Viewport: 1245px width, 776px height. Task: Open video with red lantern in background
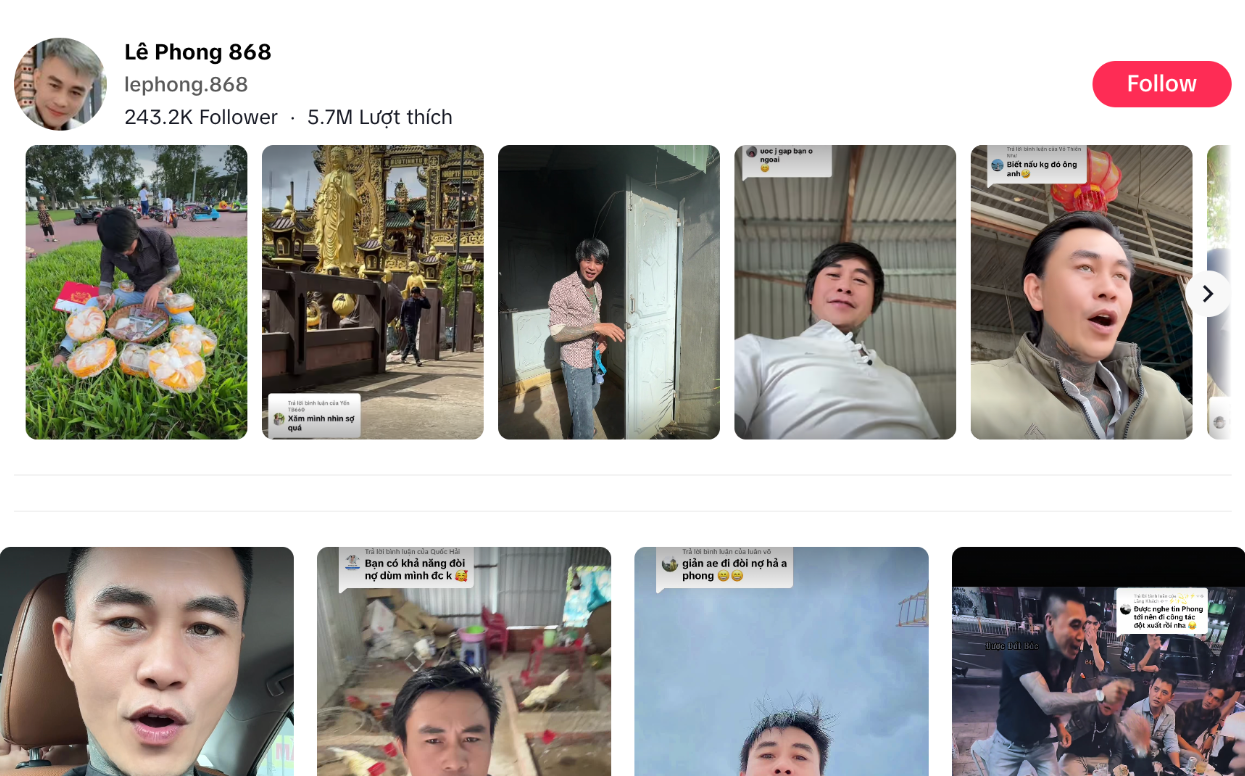(1081, 292)
